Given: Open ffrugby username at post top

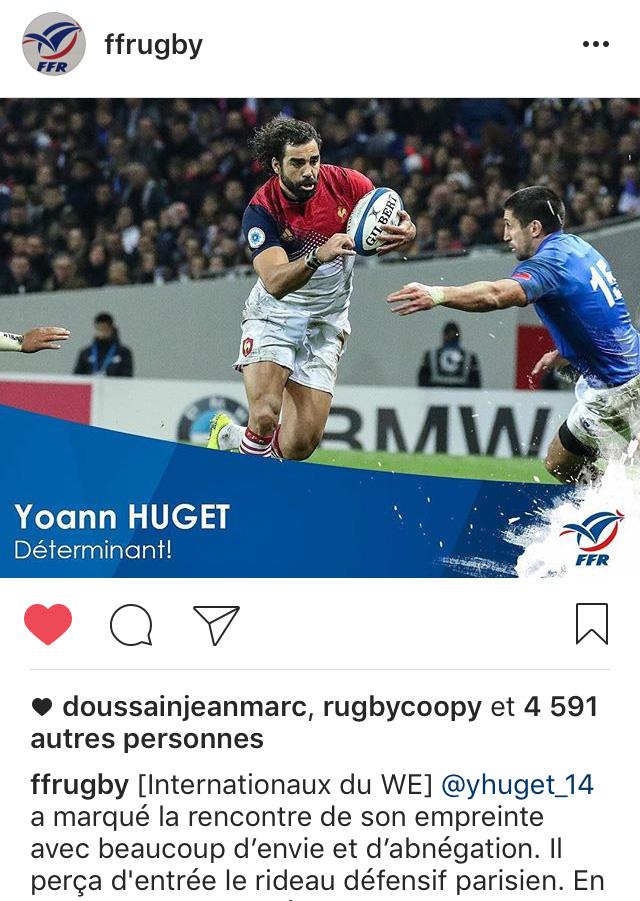Looking at the screenshot, I should click(153, 45).
